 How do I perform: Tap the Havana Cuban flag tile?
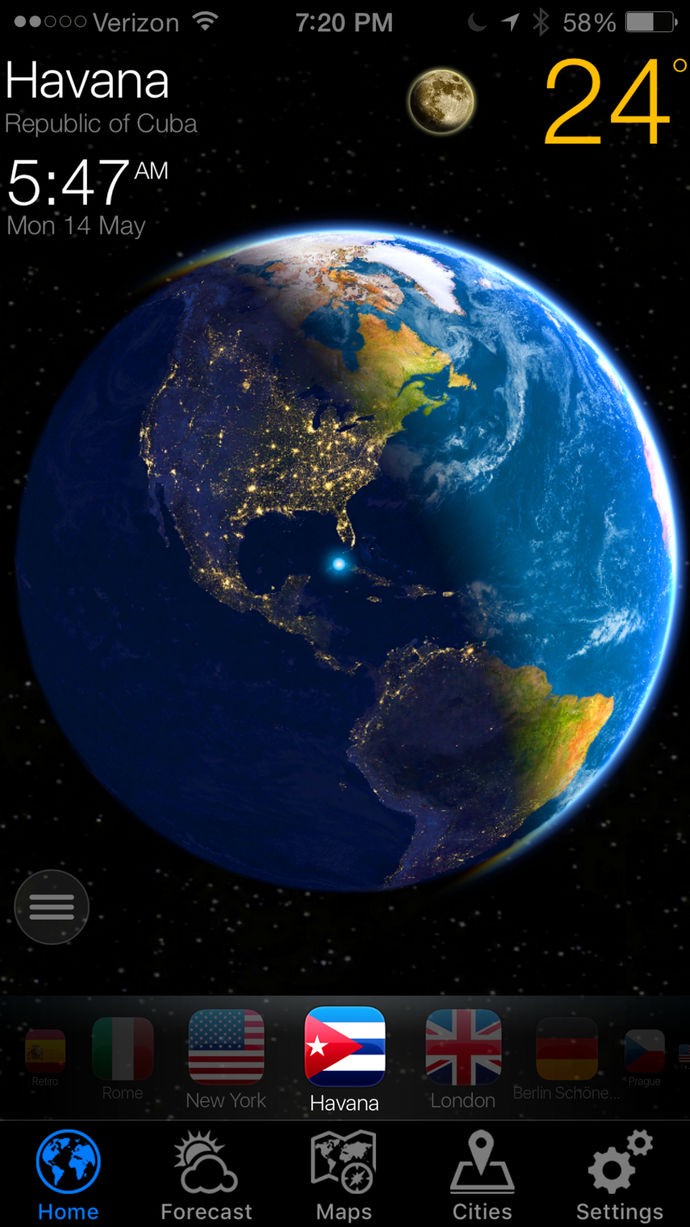tap(344, 1060)
